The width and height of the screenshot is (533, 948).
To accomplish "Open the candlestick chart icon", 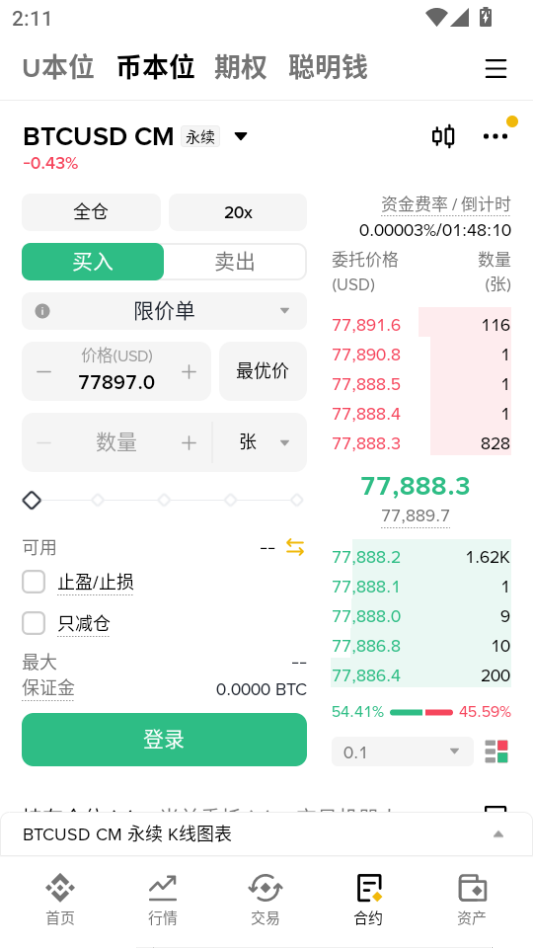I will (443, 137).
